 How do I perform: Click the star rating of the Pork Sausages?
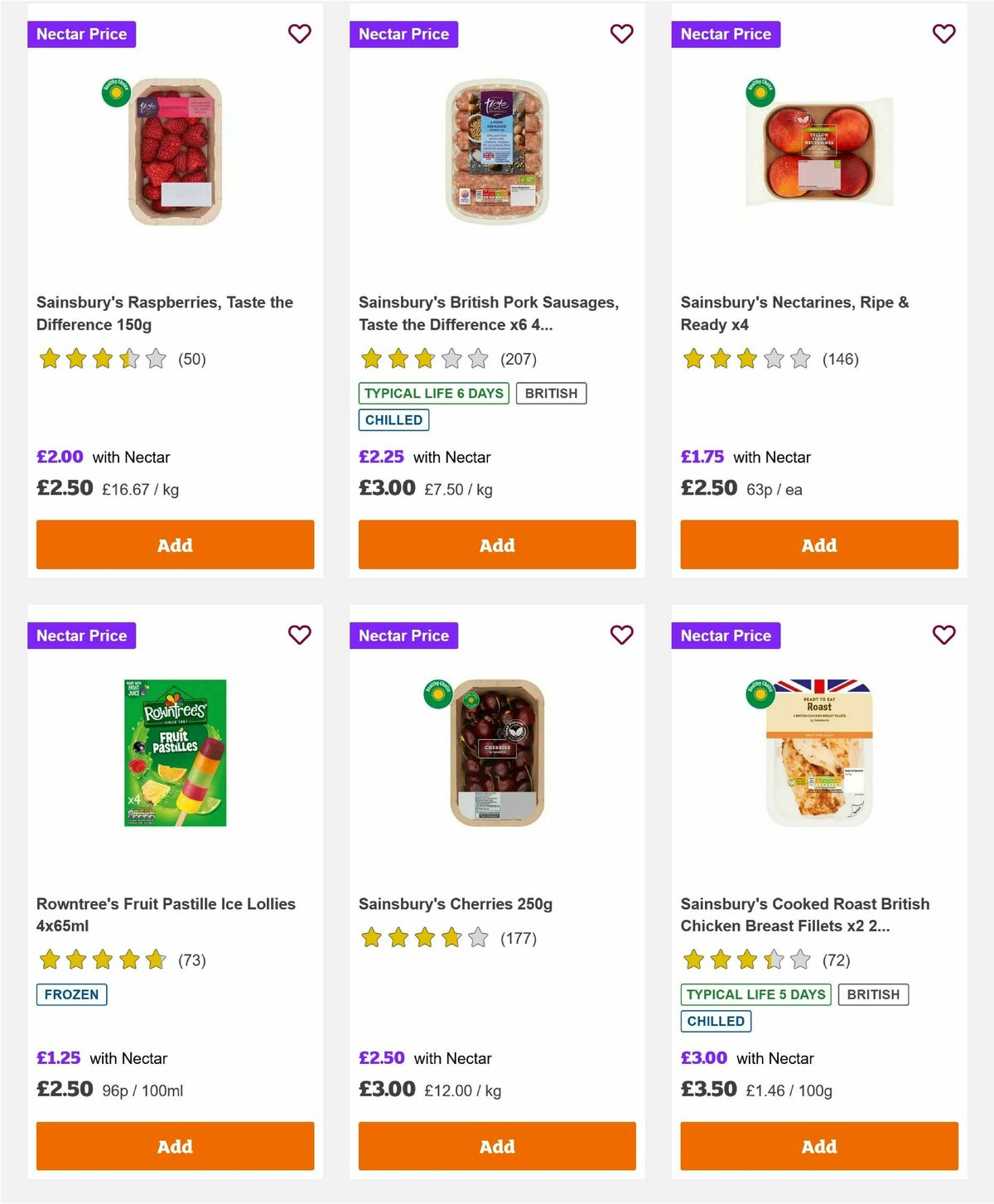tap(422, 359)
